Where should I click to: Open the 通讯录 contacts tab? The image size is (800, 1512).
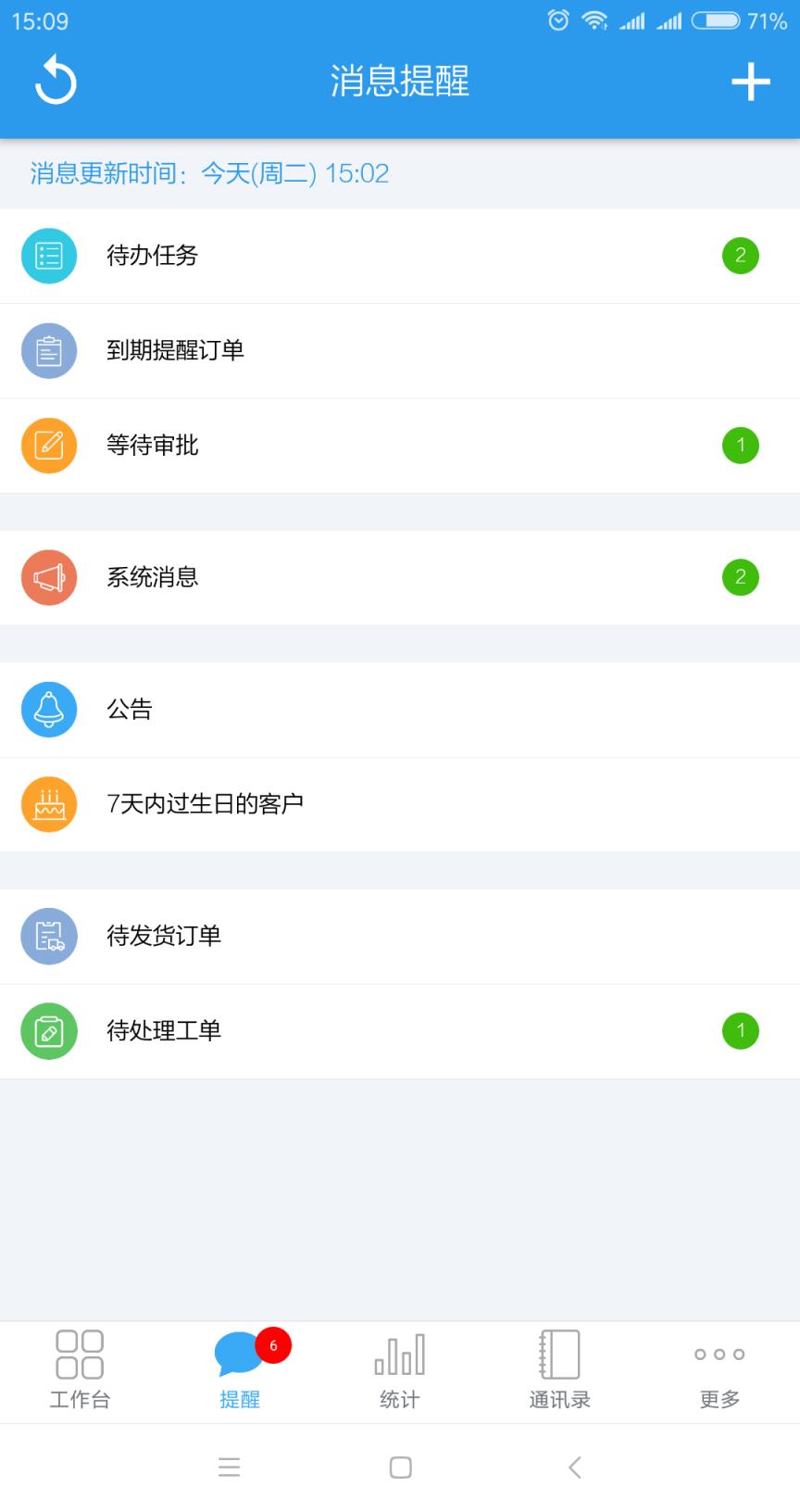(x=559, y=1371)
